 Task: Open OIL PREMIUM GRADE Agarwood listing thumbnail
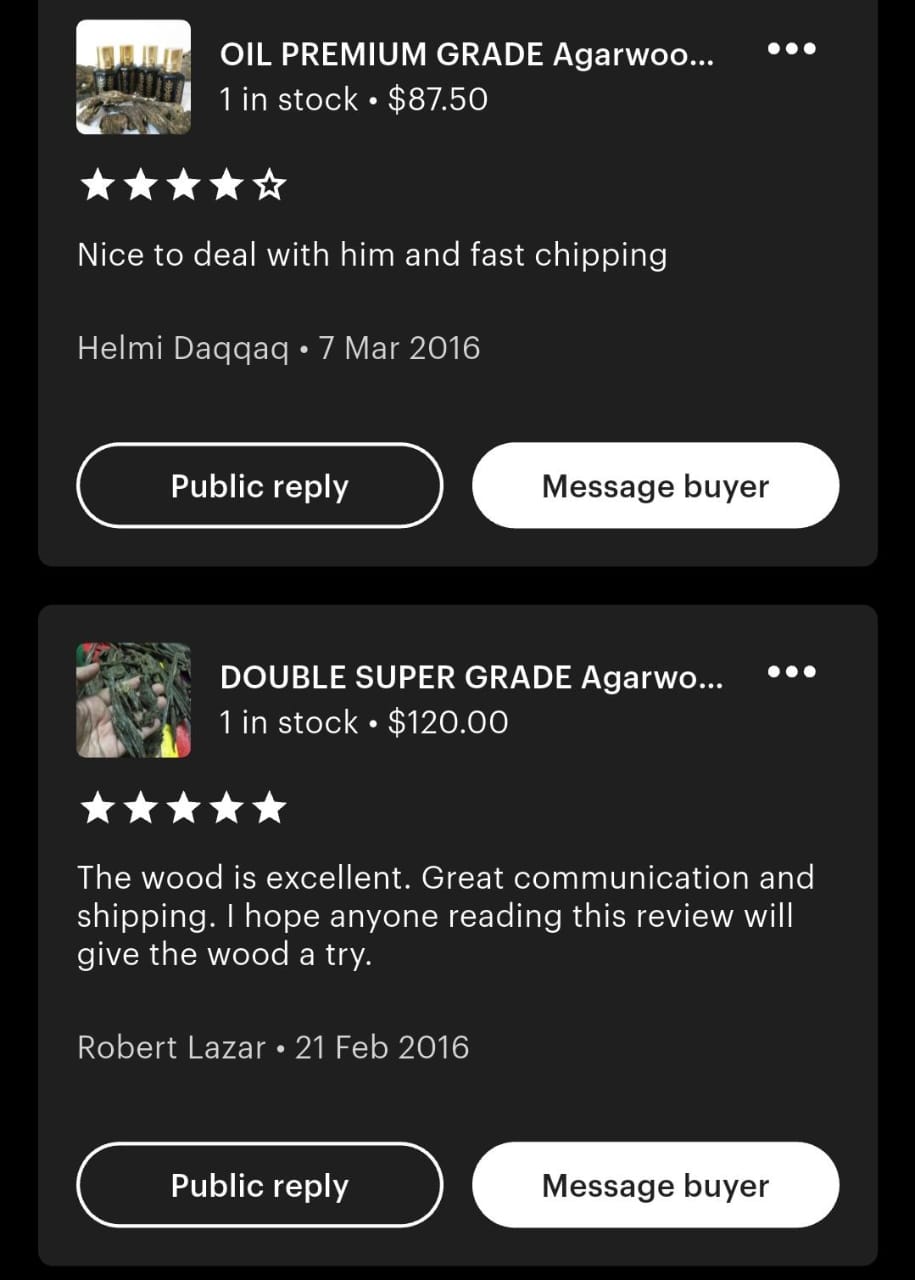click(x=134, y=77)
